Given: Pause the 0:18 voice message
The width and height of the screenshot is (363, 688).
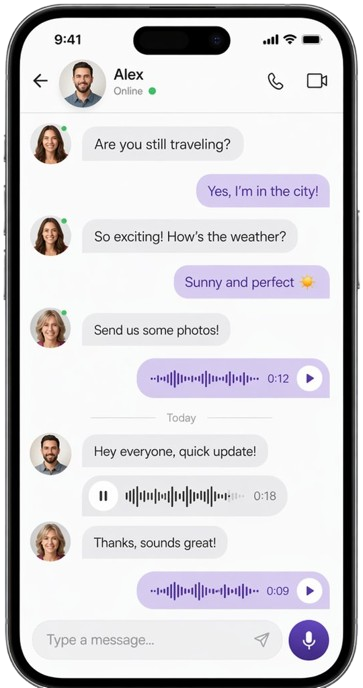Looking at the screenshot, I should (103, 496).
